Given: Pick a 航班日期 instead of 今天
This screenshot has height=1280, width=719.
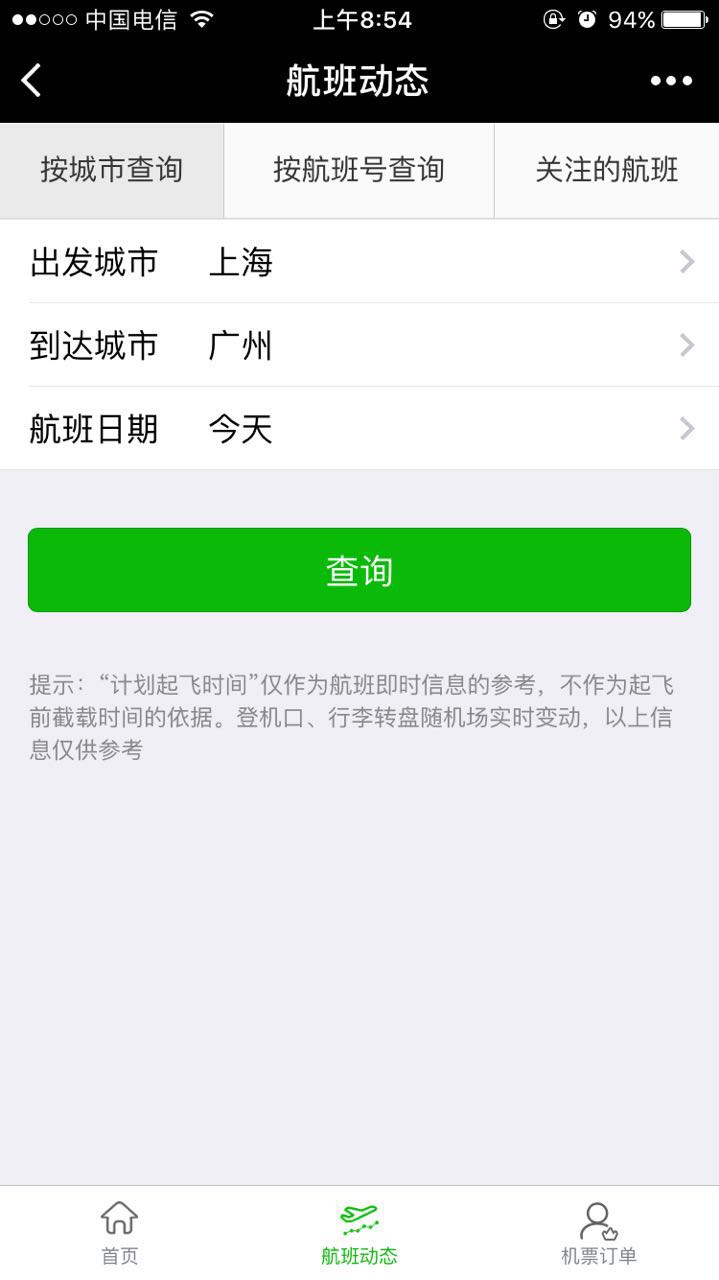Looking at the screenshot, I should pyautogui.click(x=360, y=429).
